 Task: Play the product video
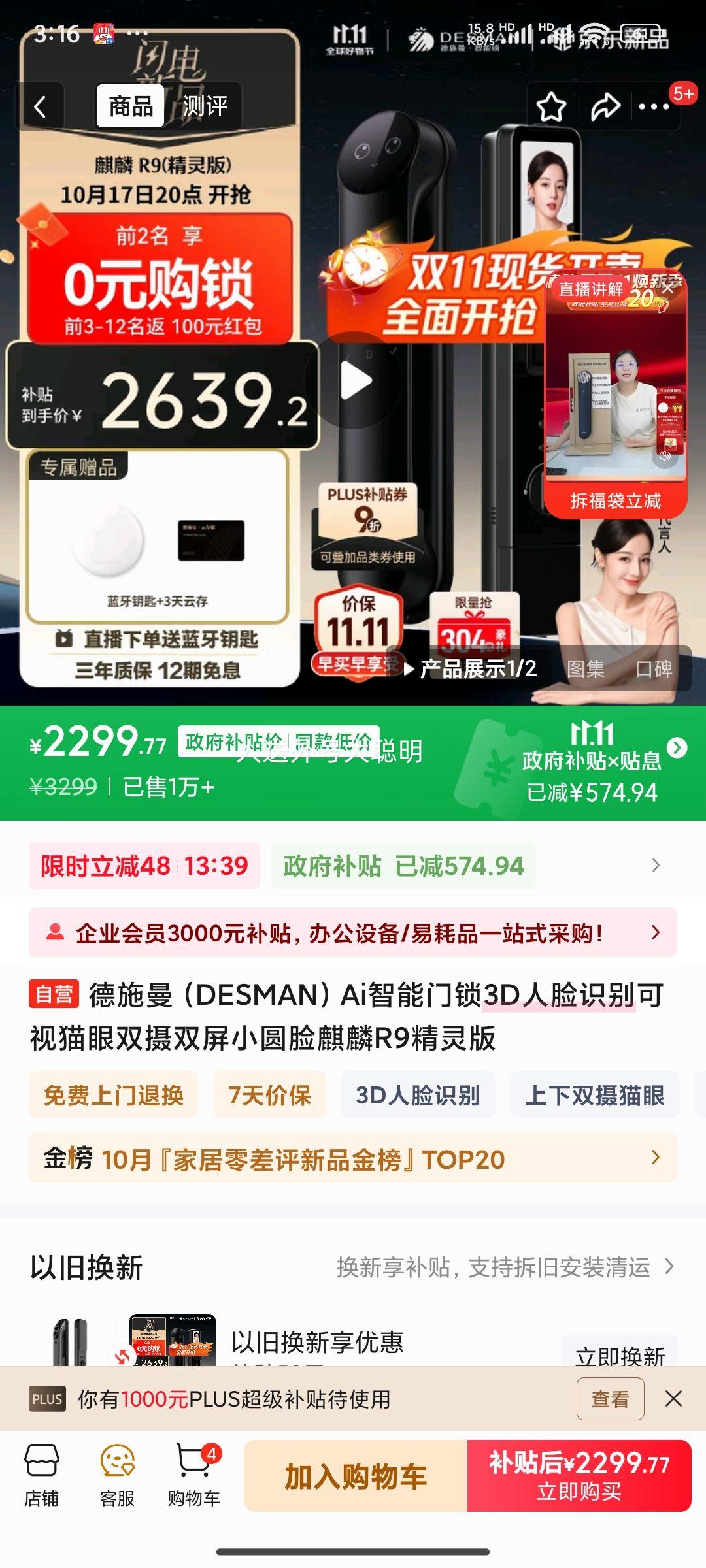[x=356, y=381]
